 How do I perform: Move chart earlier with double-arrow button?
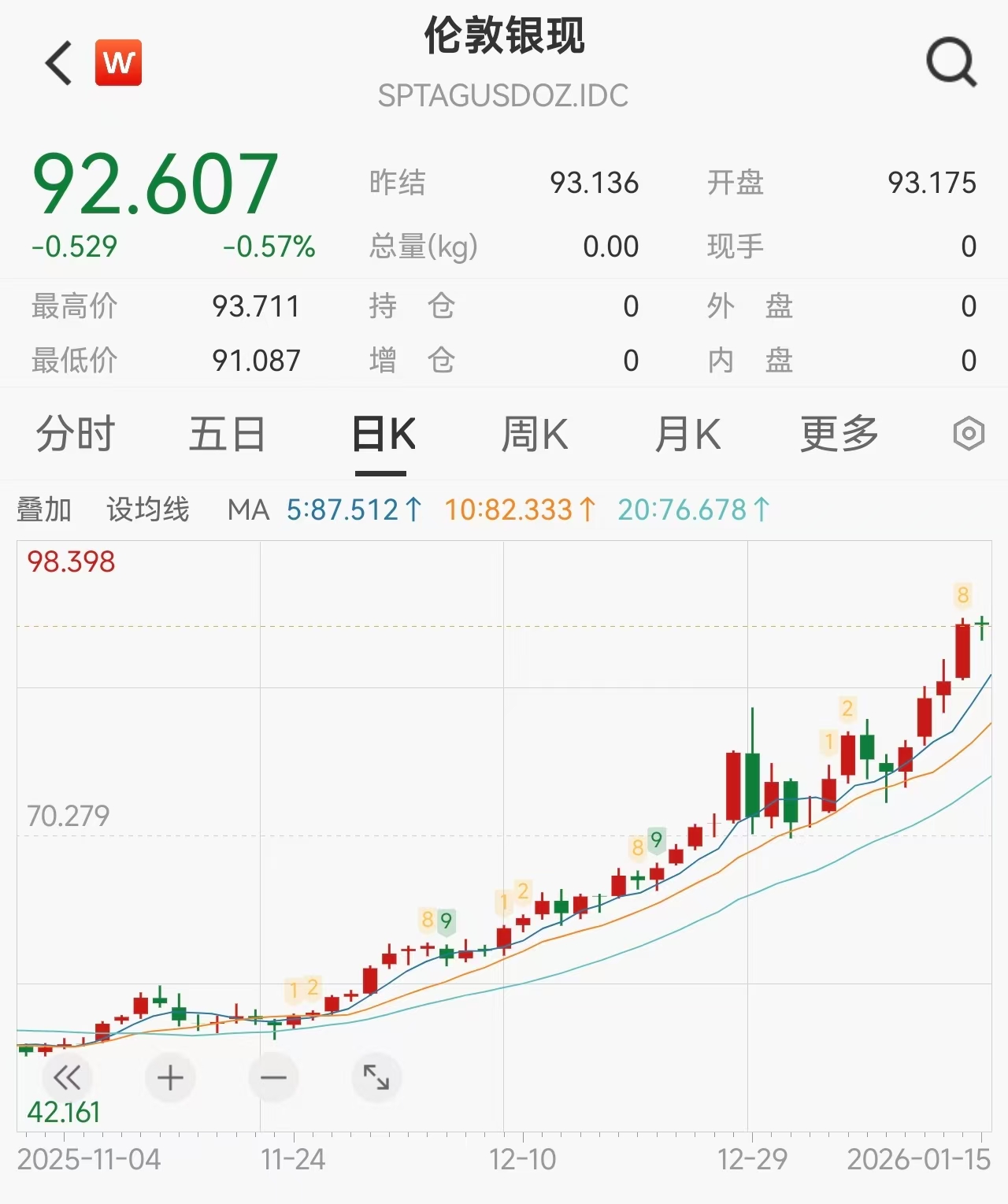[x=67, y=1077]
